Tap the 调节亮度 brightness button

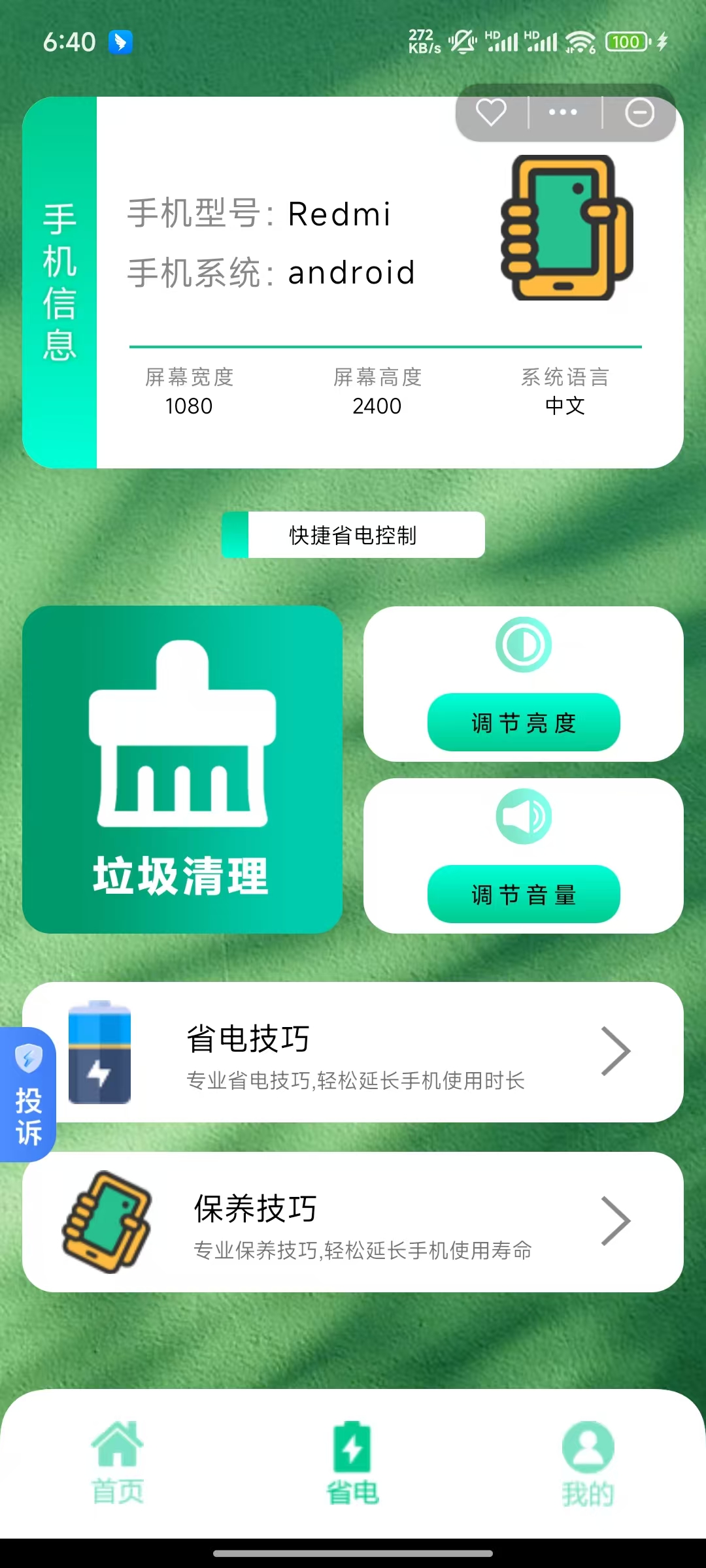click(x=523, y=723)
